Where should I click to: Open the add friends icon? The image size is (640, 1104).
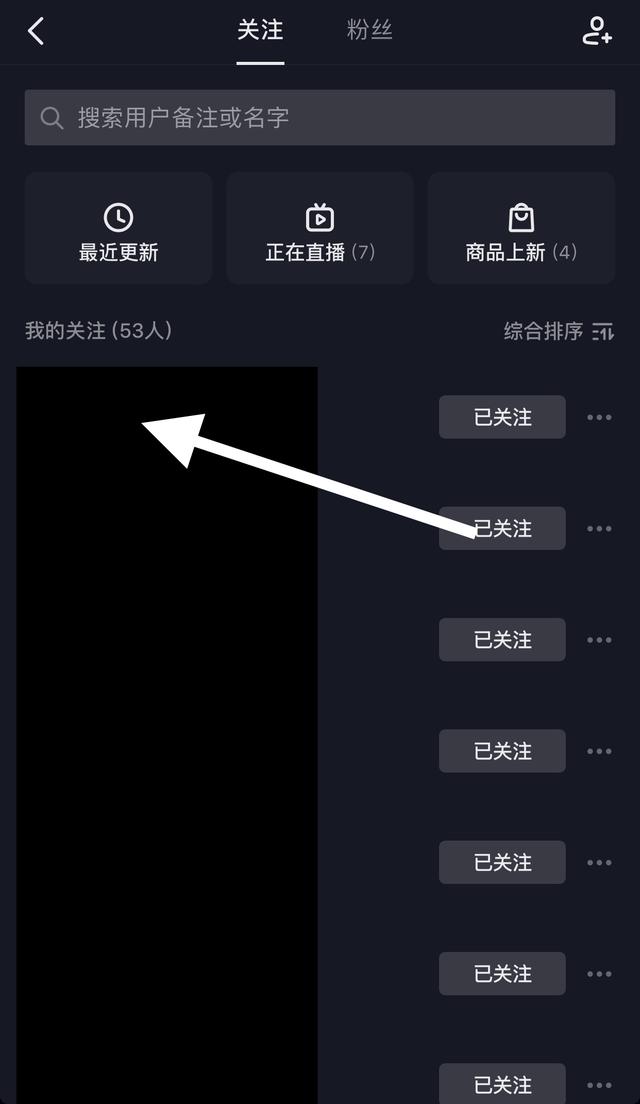click(x=597, y=31)
